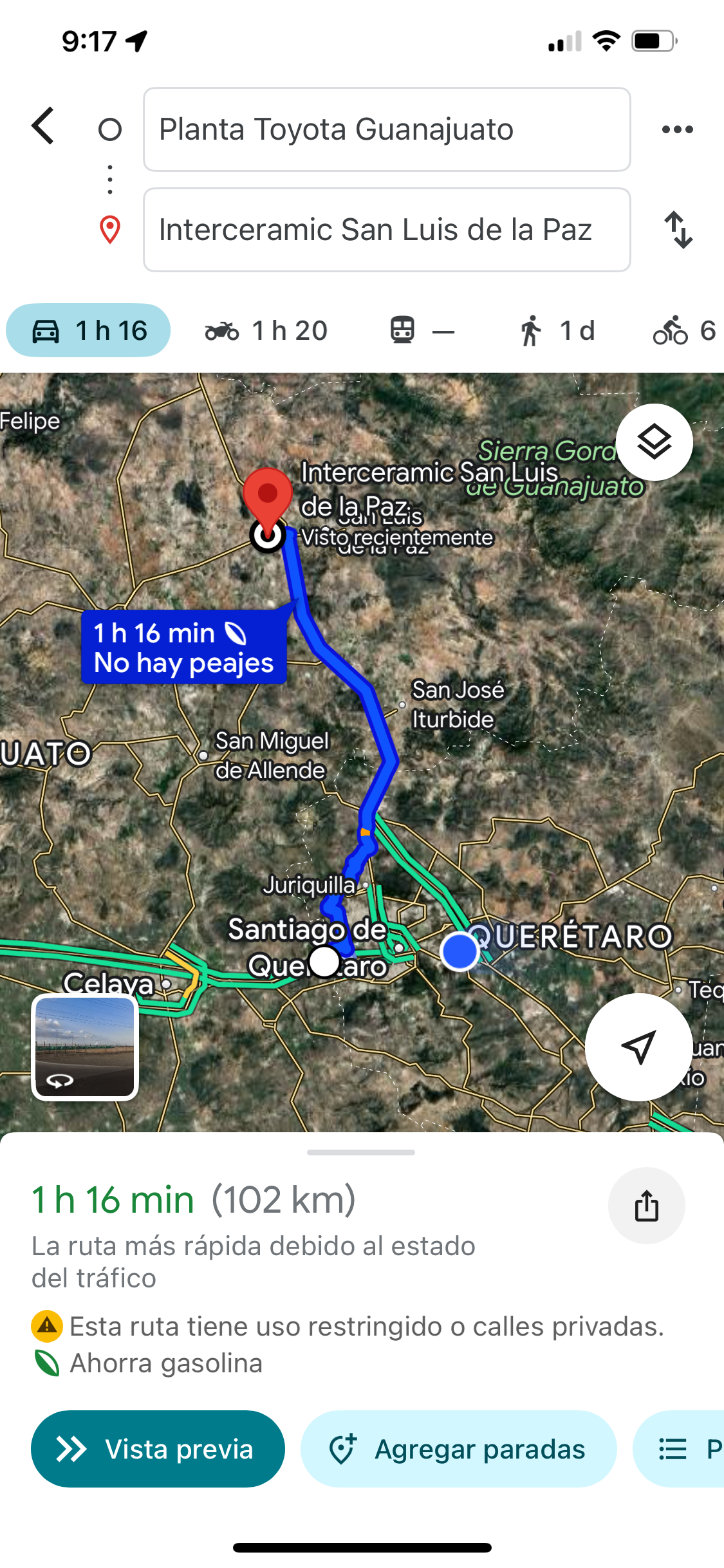Switch to motorcycle mode, 1 h 20
The image size is (724, 1568).
(x=266, y=331)
